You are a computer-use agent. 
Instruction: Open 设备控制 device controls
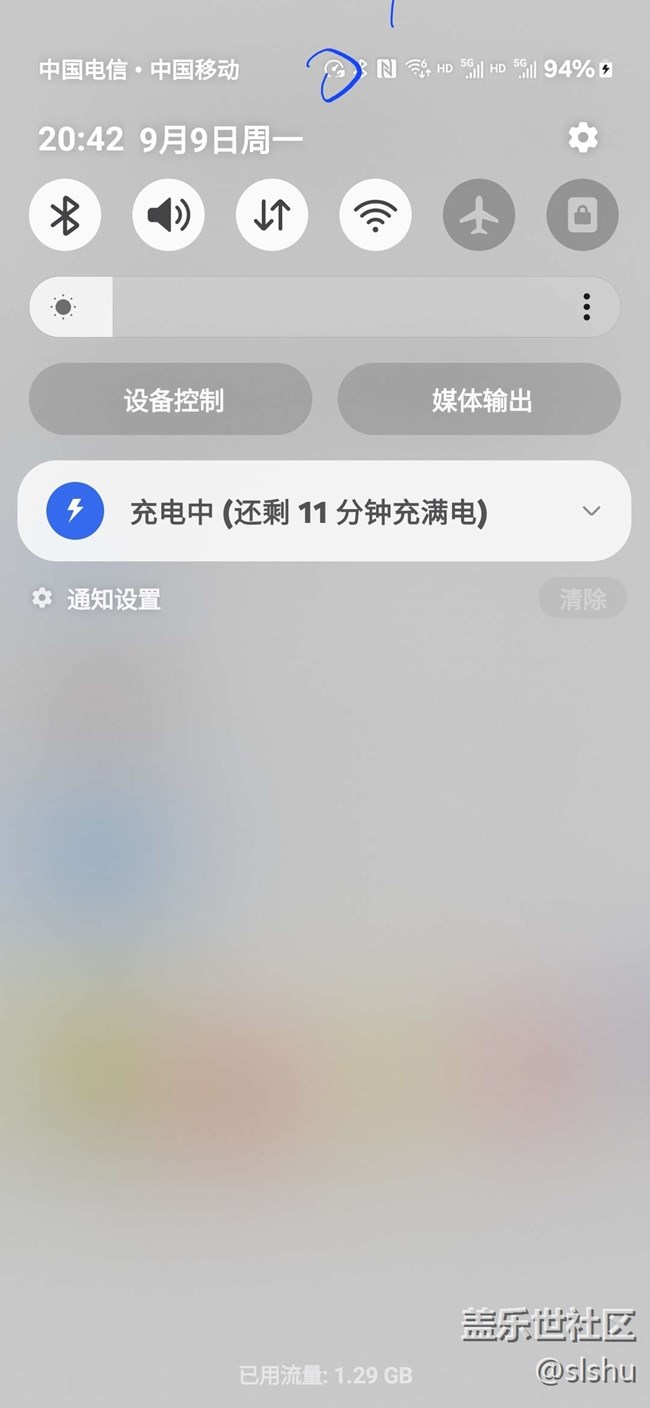click(x=171, y=400)
